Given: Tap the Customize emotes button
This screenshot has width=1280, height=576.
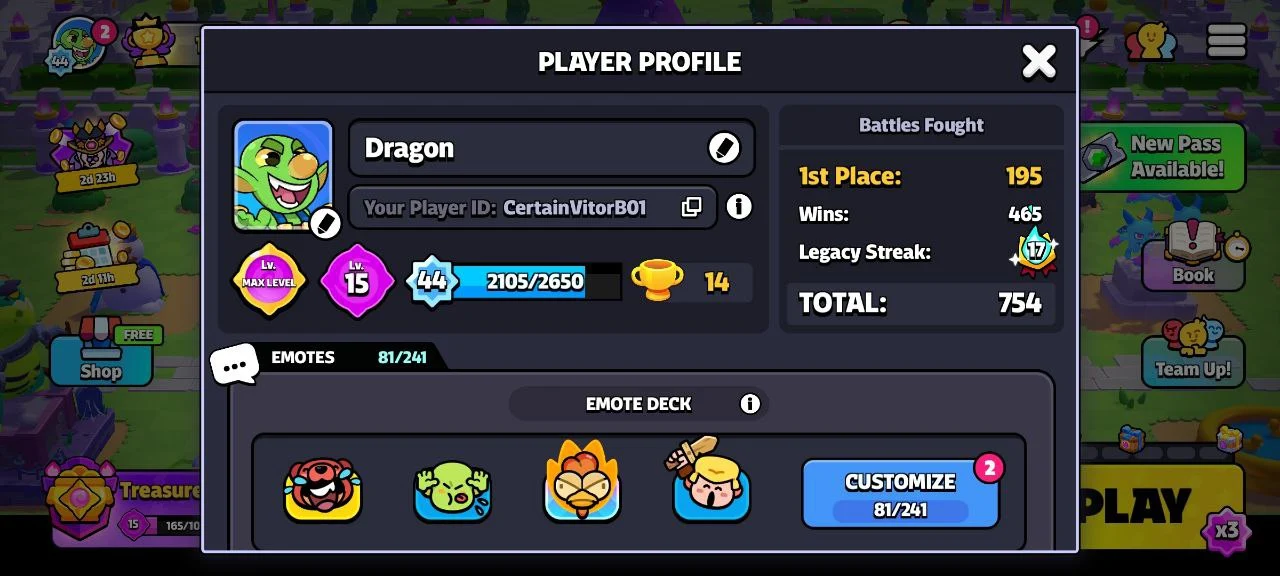Looking at the screenshot, I should click(x=900, y=493).
